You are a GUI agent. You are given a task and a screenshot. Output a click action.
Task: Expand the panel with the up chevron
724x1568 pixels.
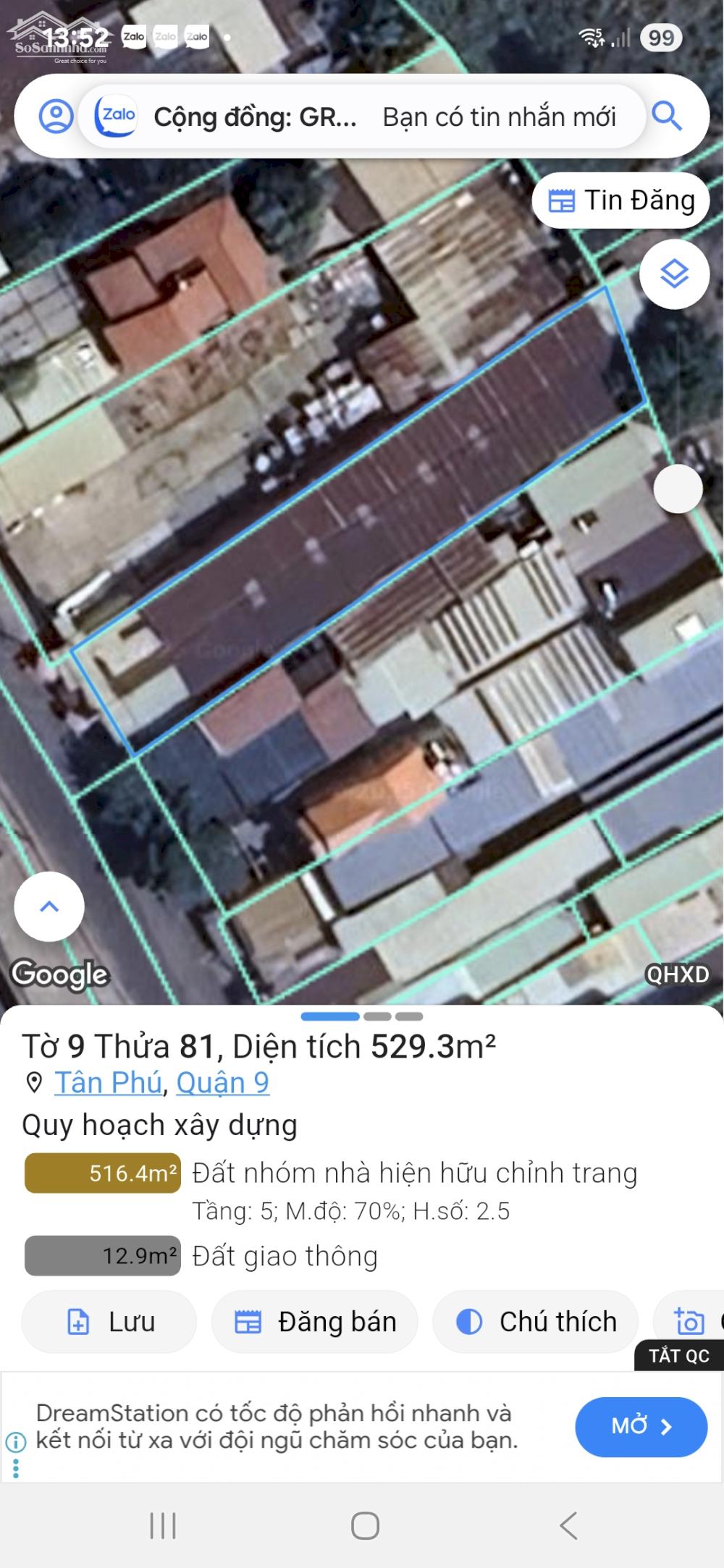coord(49,906)
